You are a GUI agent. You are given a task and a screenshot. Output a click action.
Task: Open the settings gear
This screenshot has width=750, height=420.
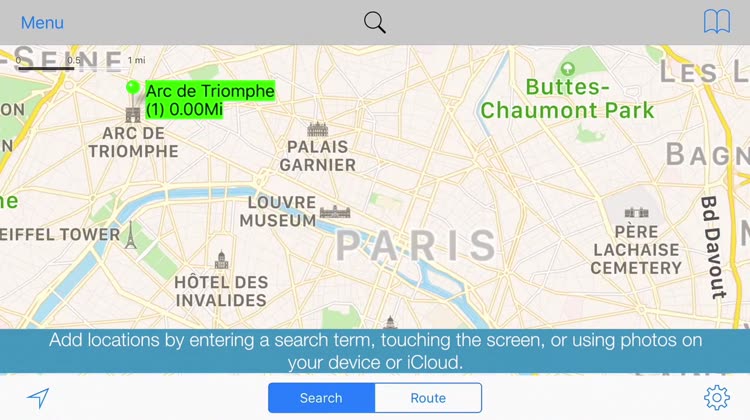coord(716,398)
